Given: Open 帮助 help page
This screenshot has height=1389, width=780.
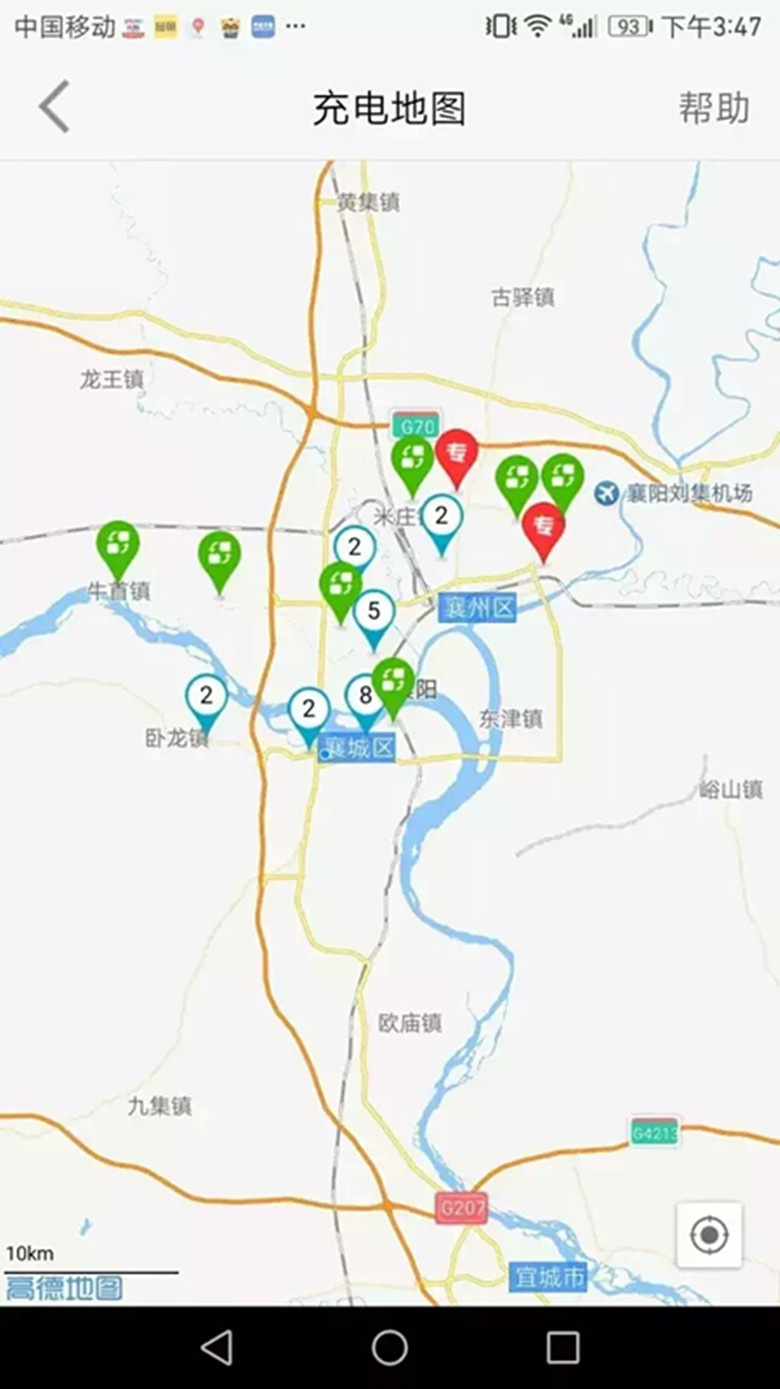Looking at the screenshot, I should [714, 108].
